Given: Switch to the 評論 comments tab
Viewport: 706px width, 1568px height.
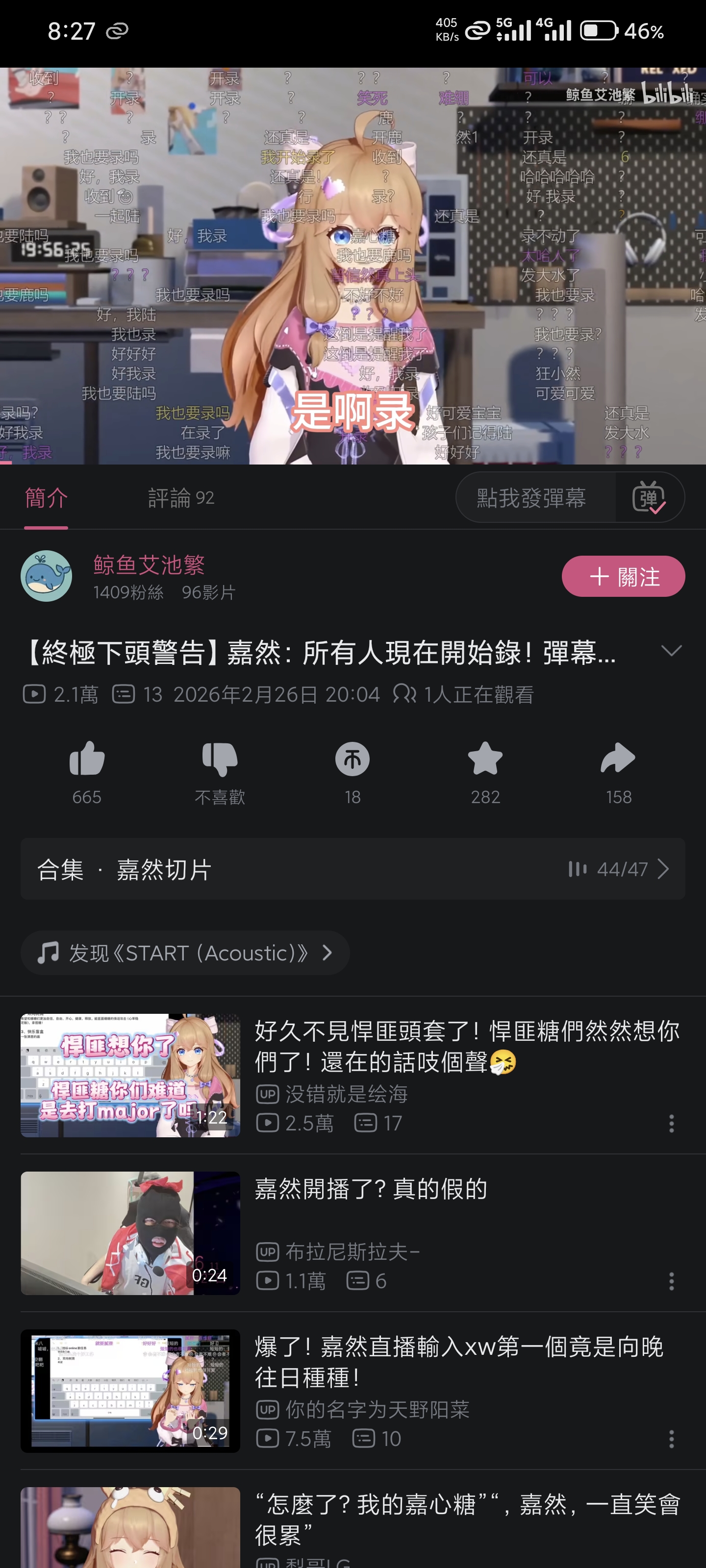Looking at the screenshot, I should pyautogui.click(x=180, y=498).
